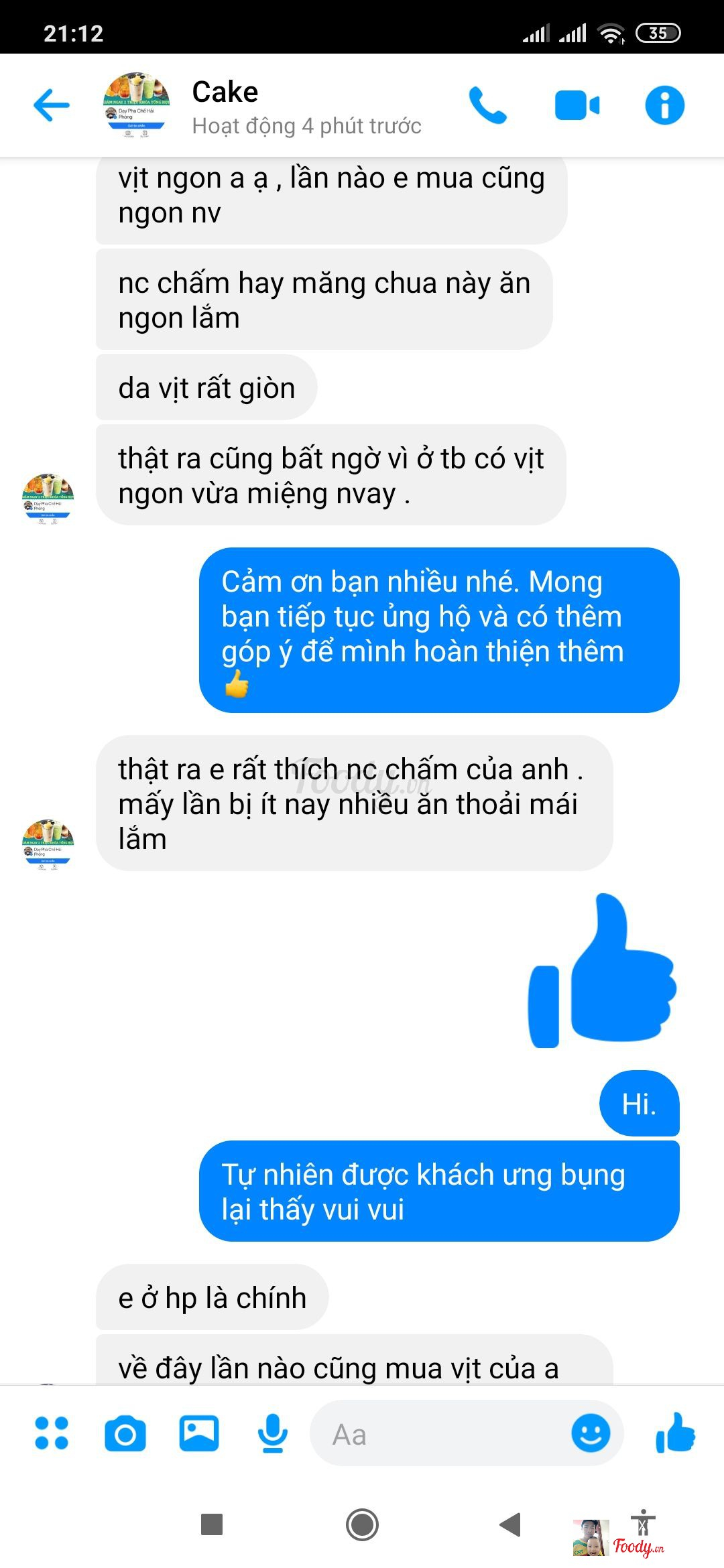
Task: Tap Cake's avatar beside 'ngon vừa miệng' message
Action: click(x=48, y=499)
